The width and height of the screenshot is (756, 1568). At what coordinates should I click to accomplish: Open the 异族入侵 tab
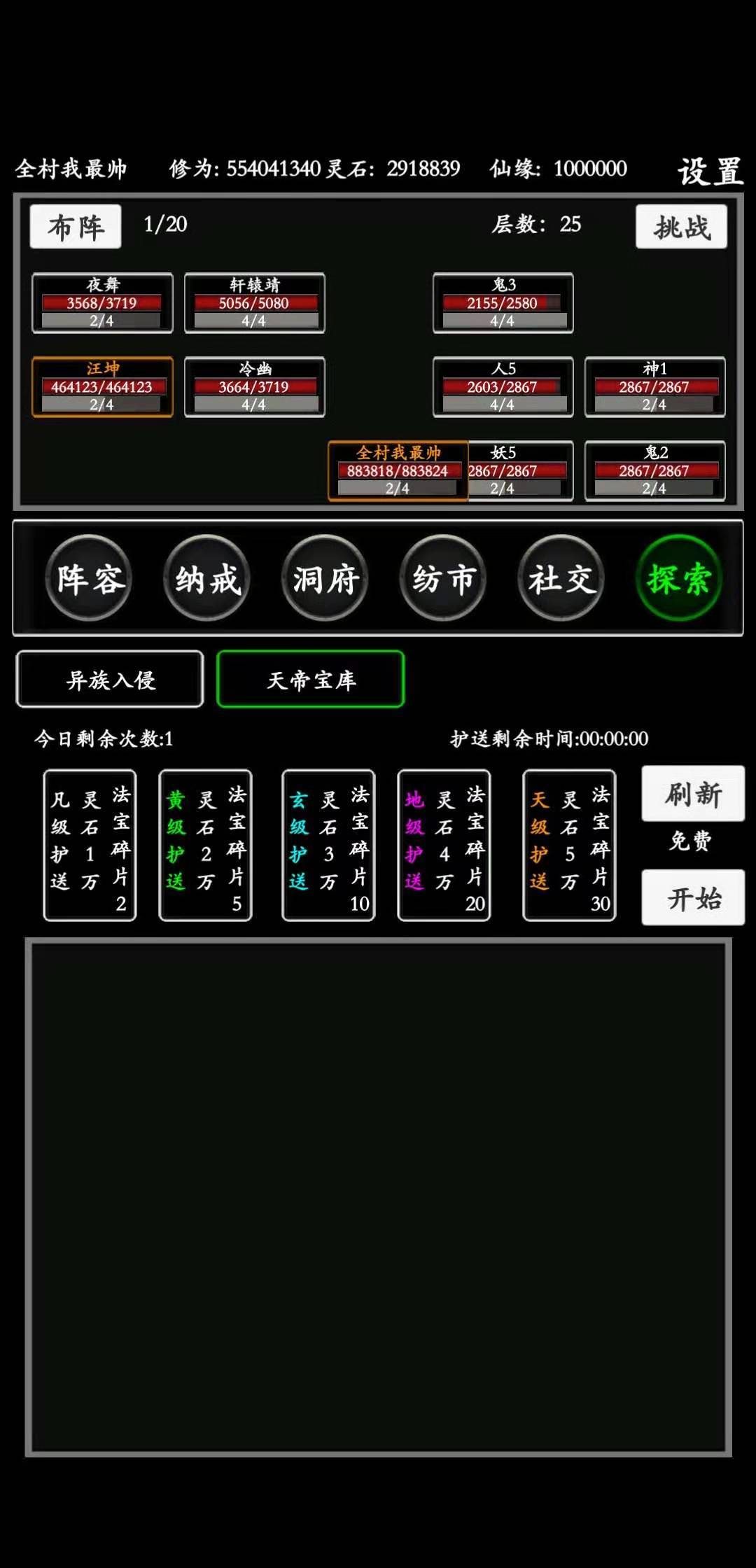(110, 679)
